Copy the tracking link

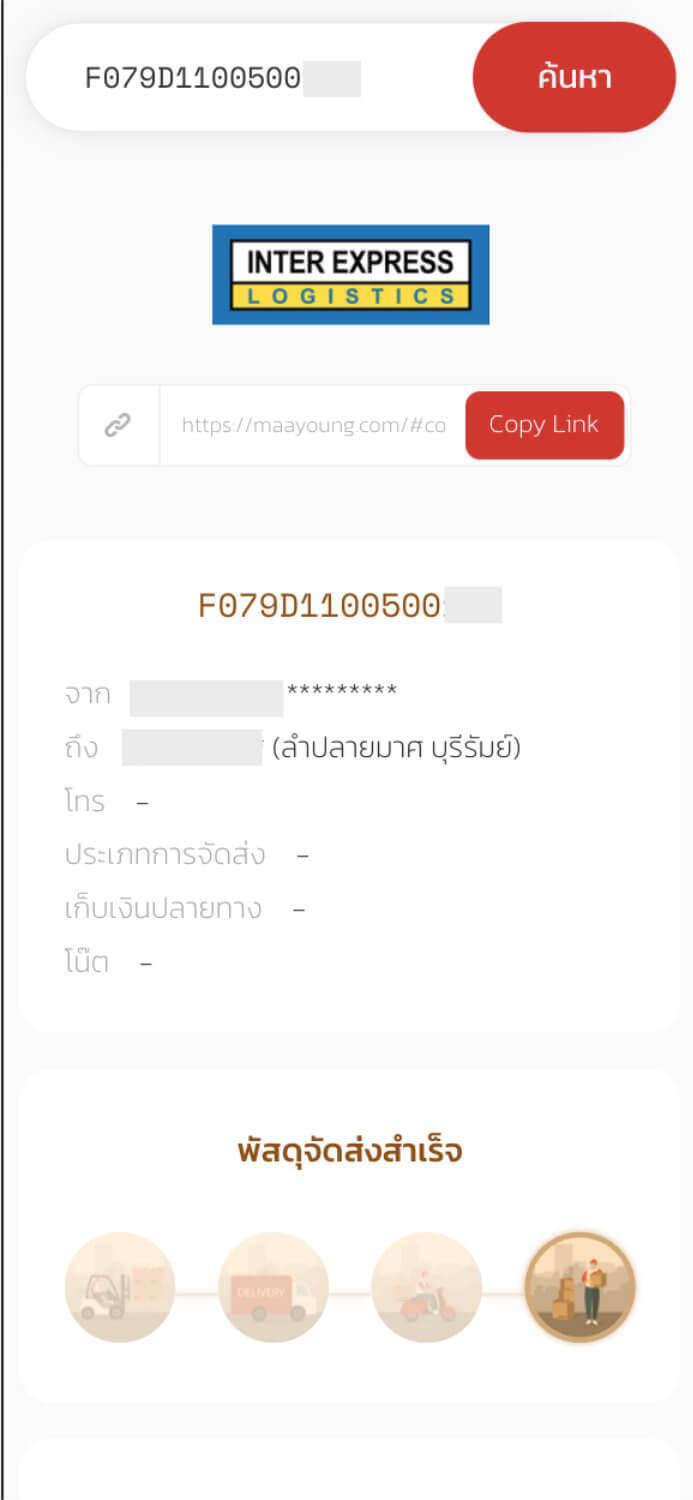click(x=544, y=425)
